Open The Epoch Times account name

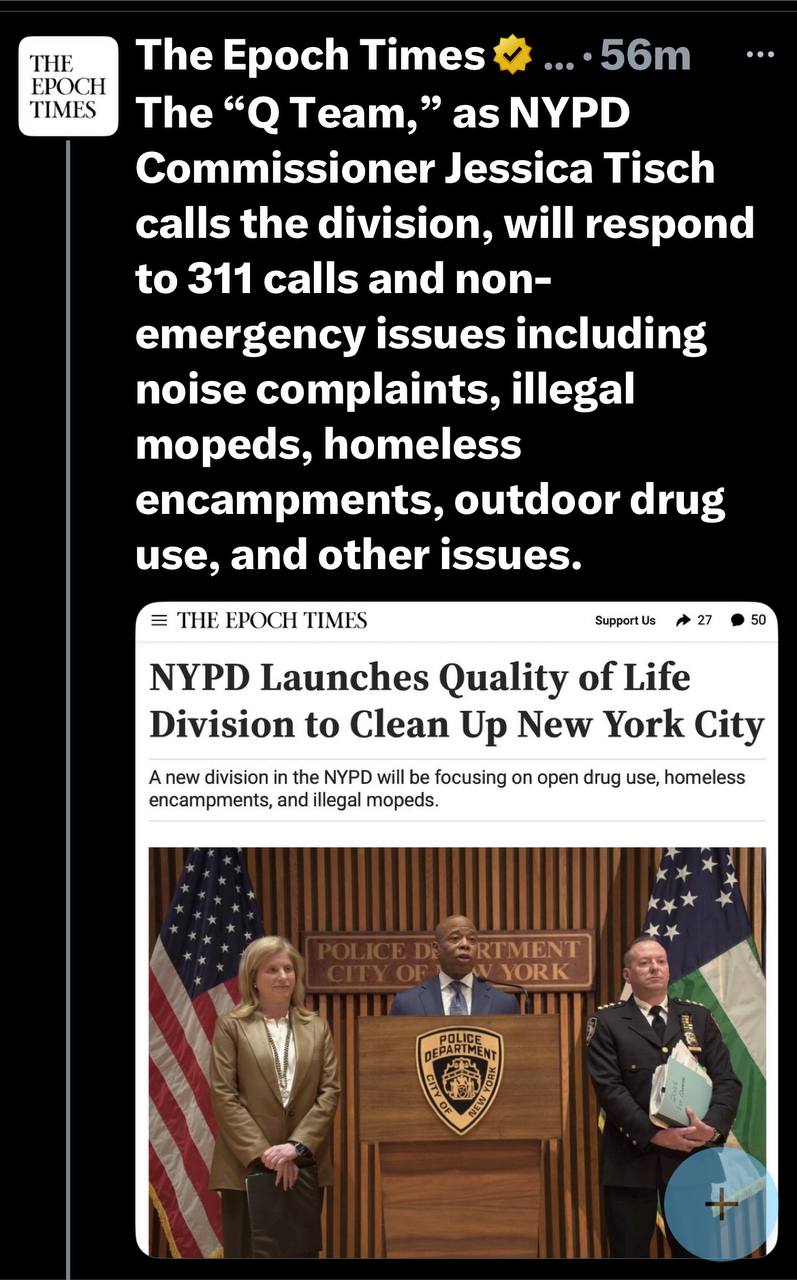(309, 57)
